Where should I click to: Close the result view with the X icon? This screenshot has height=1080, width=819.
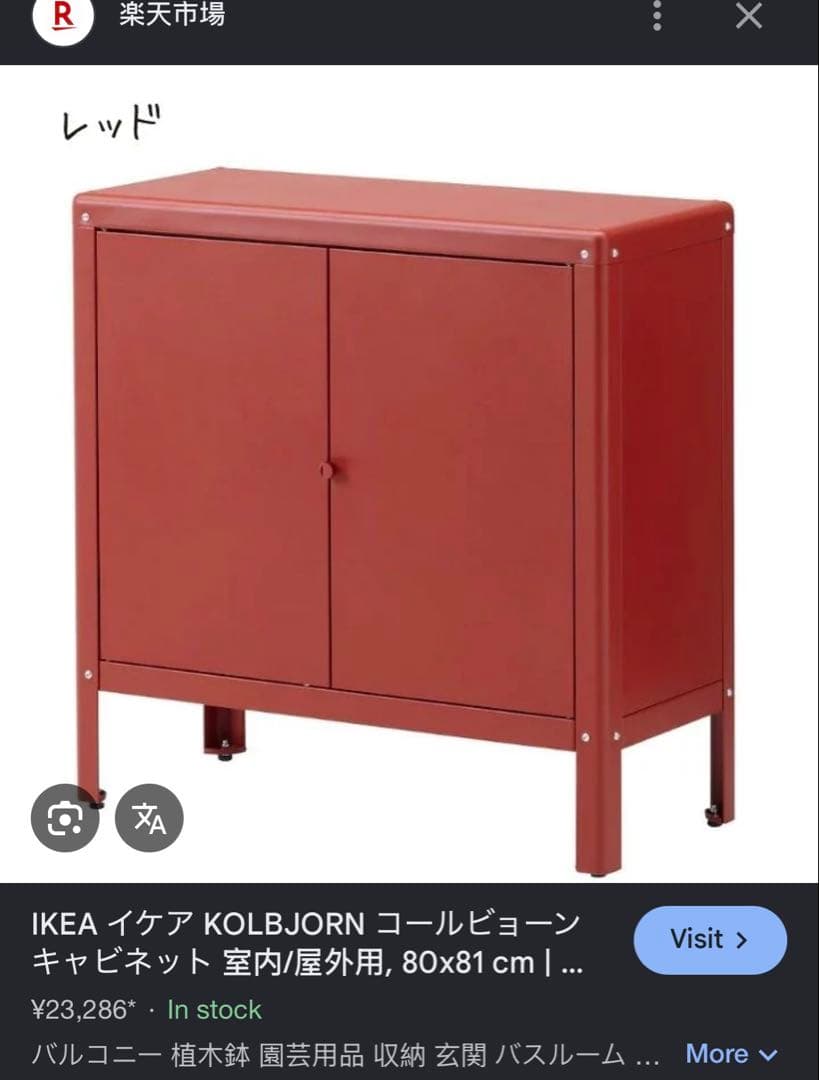pos(748,17)
